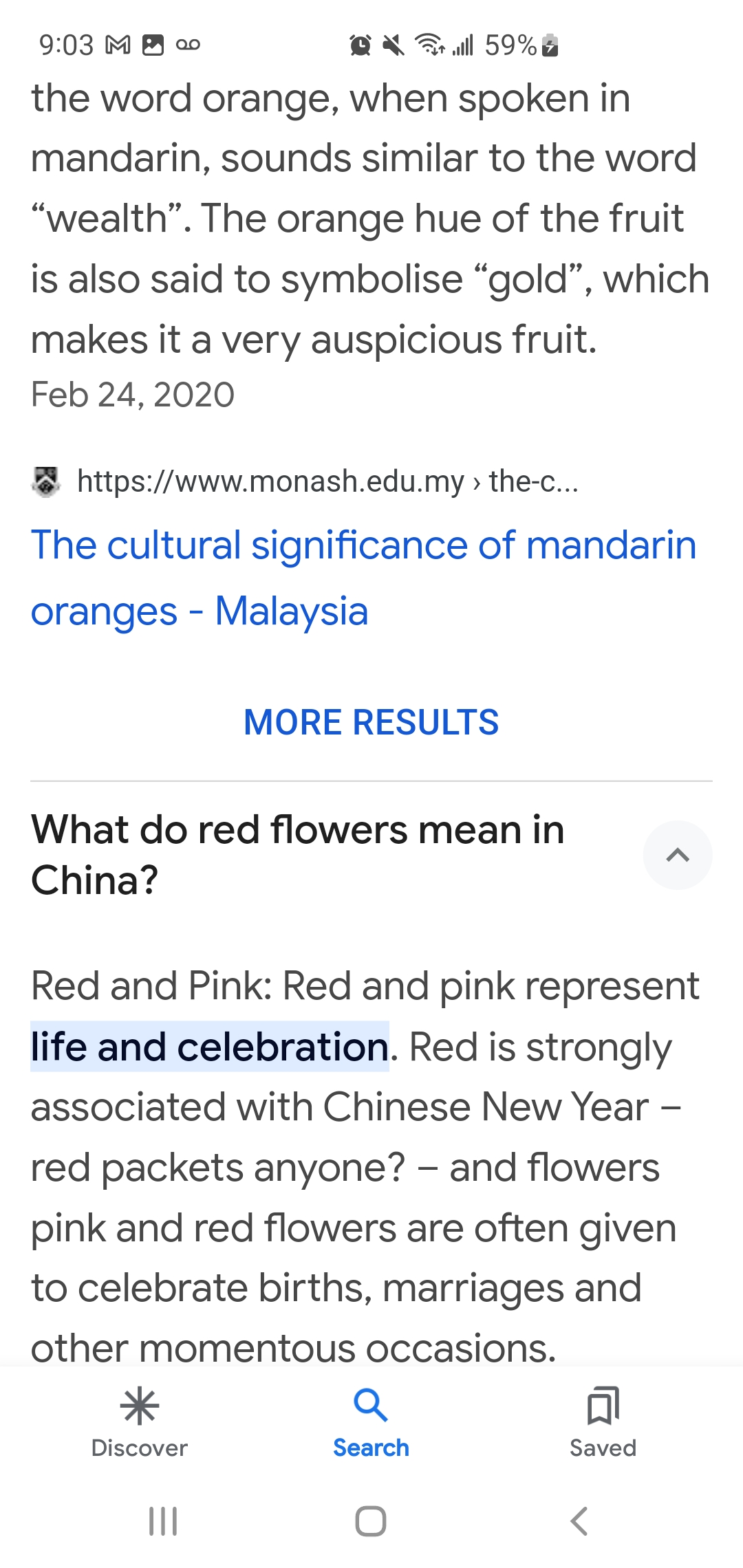Open the mandarin oranges cultural significance link

pos(363,578)
